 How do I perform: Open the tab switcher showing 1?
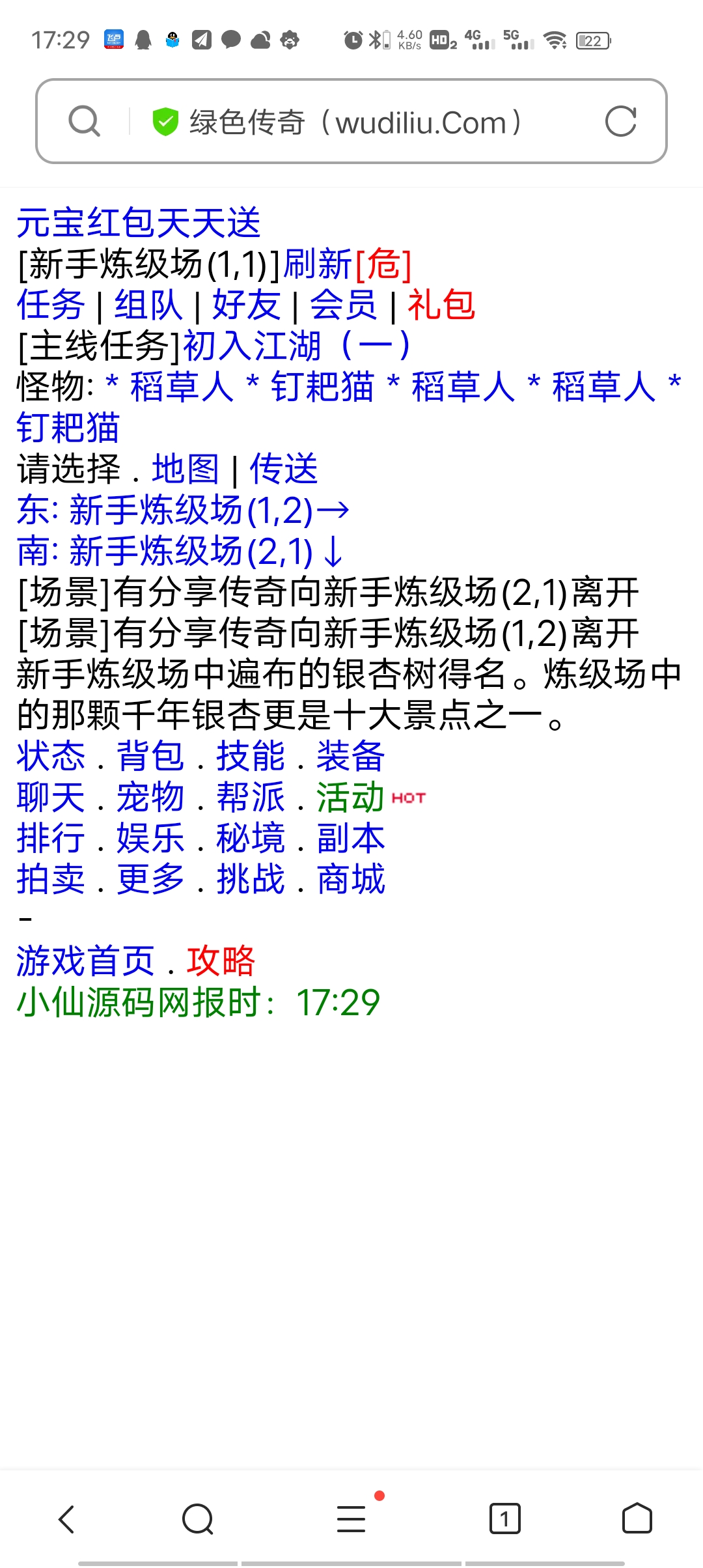504,1519
